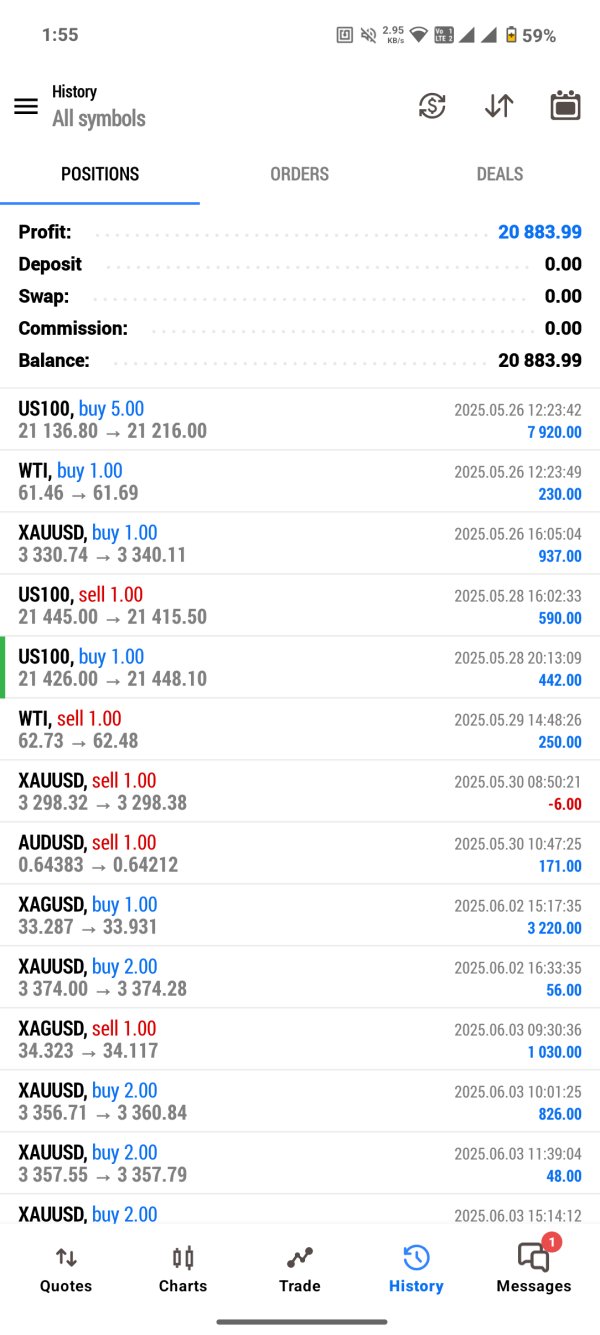This screenshot has height=1335, width=600.
Task: Open Messages with one unread badge
Action: pyautogui.click(x=534, y=1270)
